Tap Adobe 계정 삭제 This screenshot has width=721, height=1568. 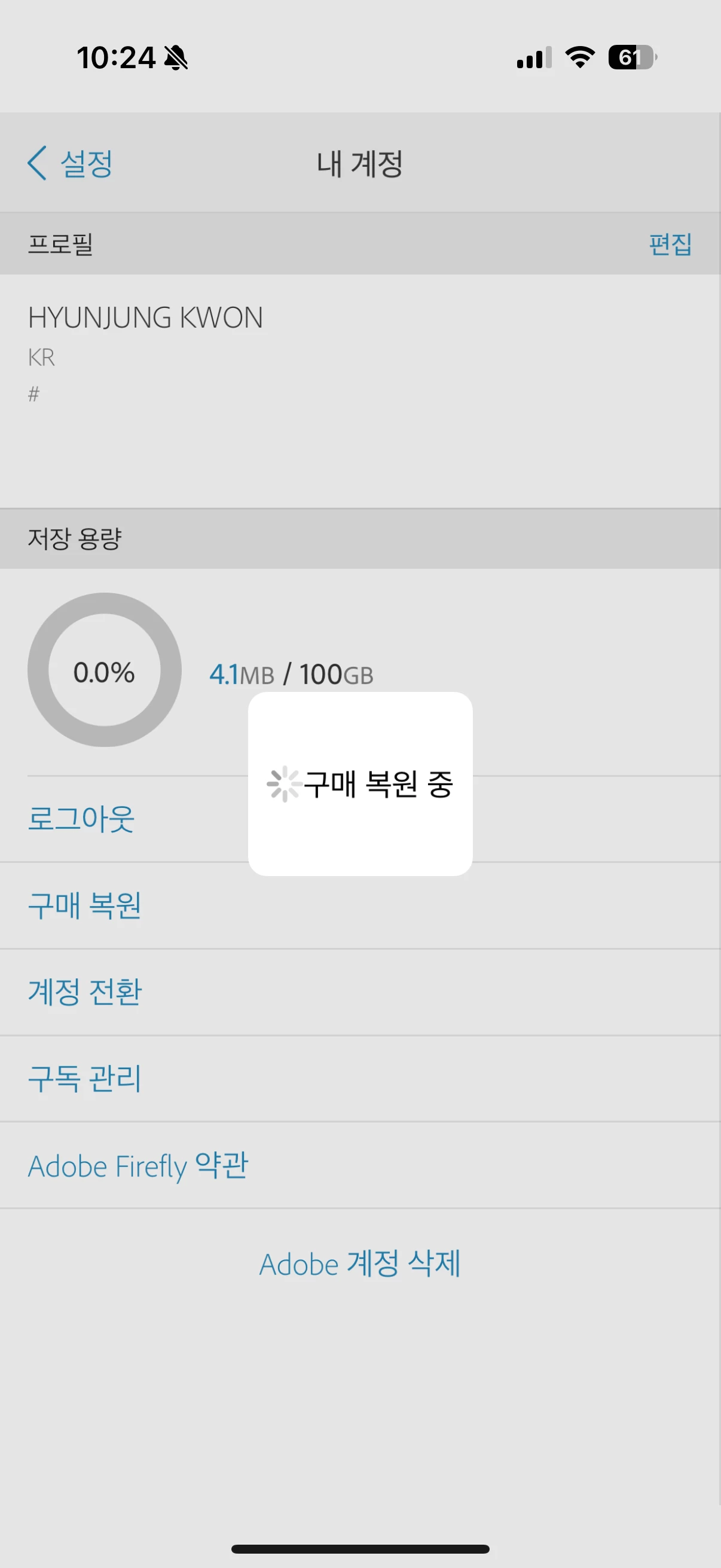click(x=359, y=1264)
